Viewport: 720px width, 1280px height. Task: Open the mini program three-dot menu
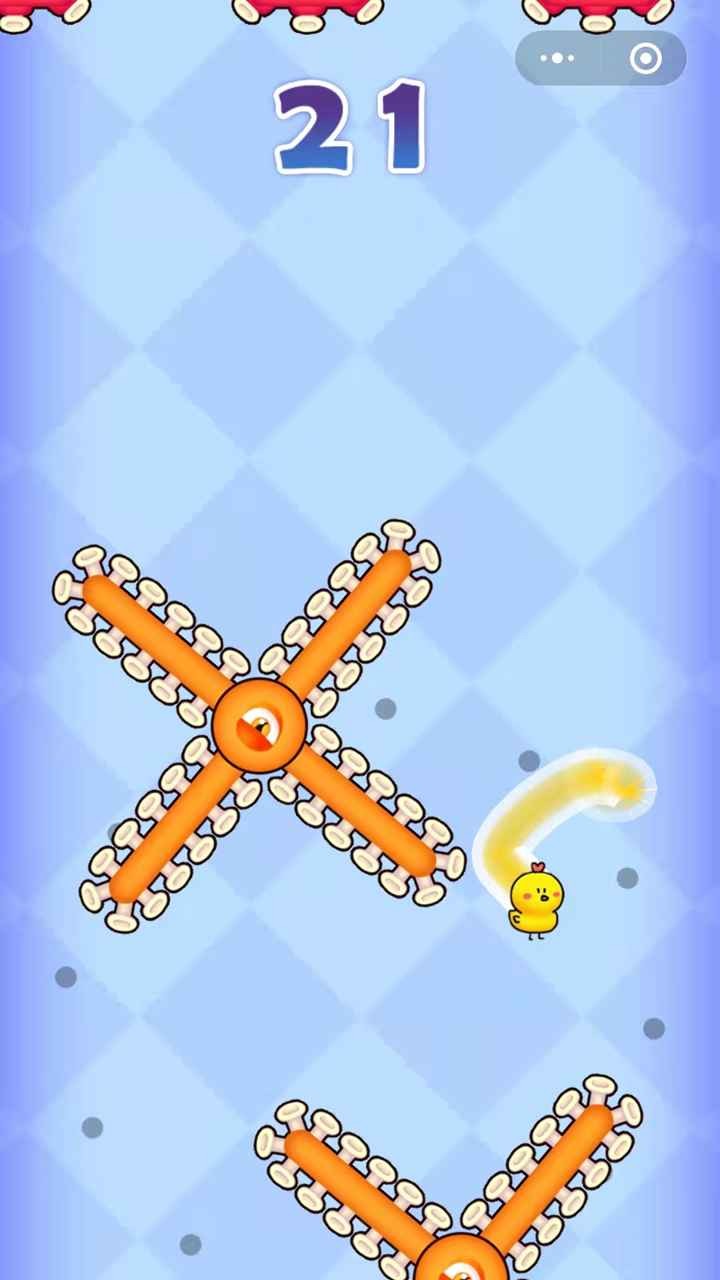click(558, 59)
